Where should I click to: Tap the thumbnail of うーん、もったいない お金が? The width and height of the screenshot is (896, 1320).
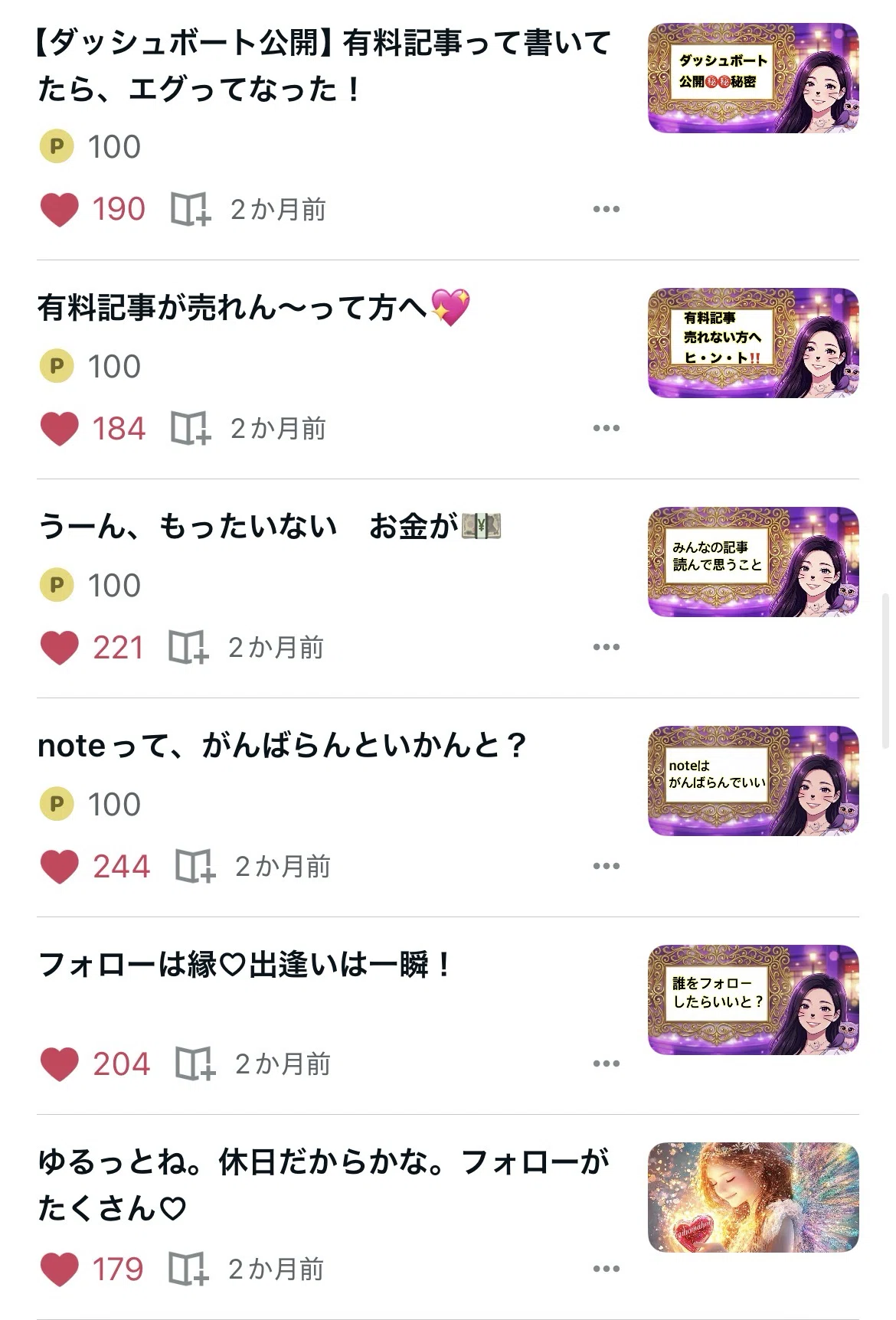[x=754, y=562]
